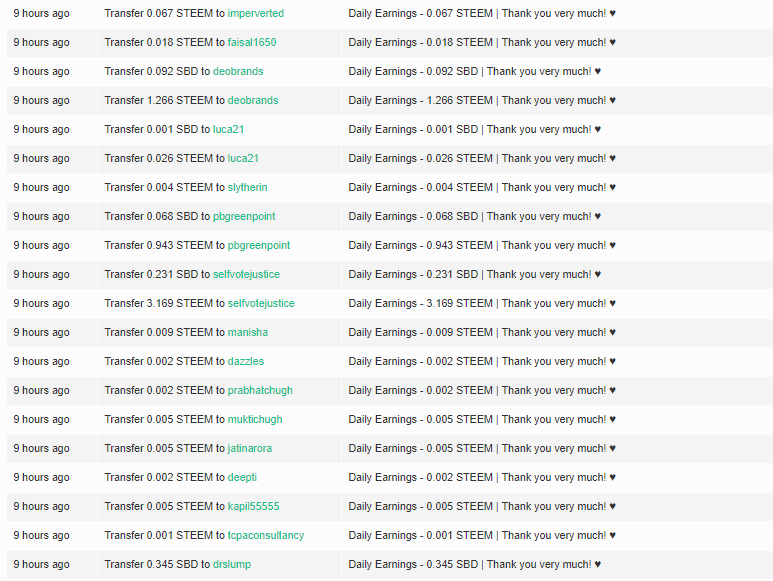The image size is (773, 581).
Task: Open luca21 from the 0.026 STEEM transfer
Action: click(243, 158)
